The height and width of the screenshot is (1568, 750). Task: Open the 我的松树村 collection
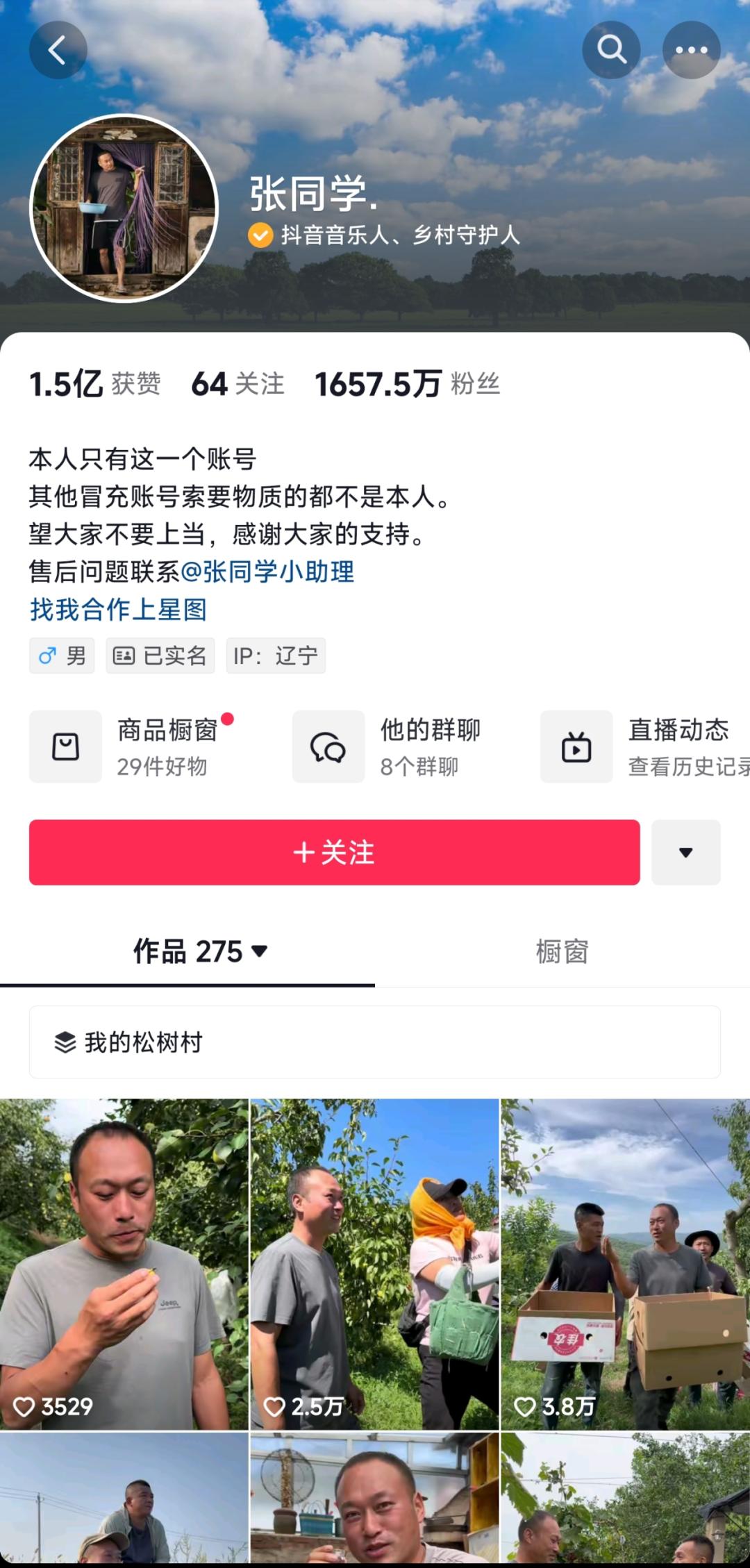pos(374,1042)
